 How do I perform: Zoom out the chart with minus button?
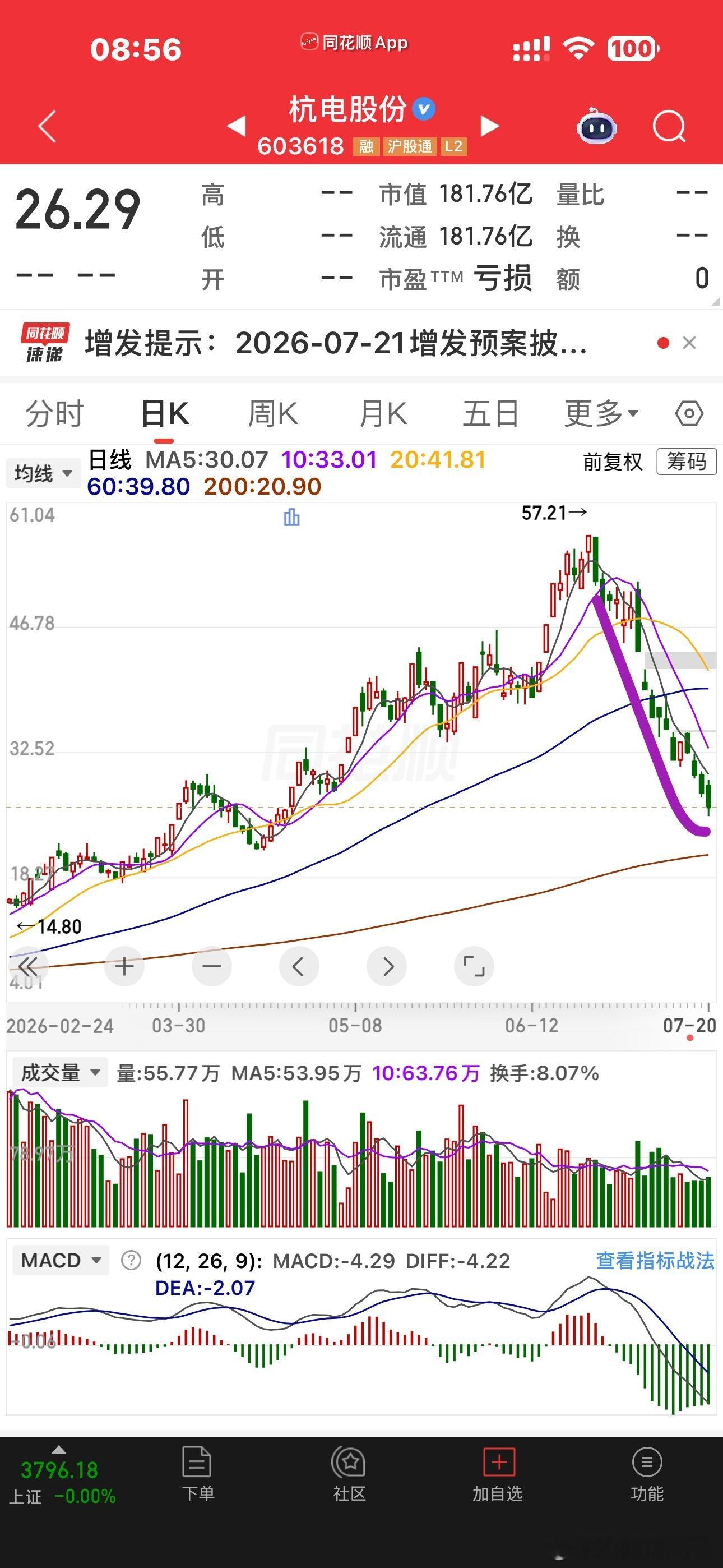click(x=212, y=966)
